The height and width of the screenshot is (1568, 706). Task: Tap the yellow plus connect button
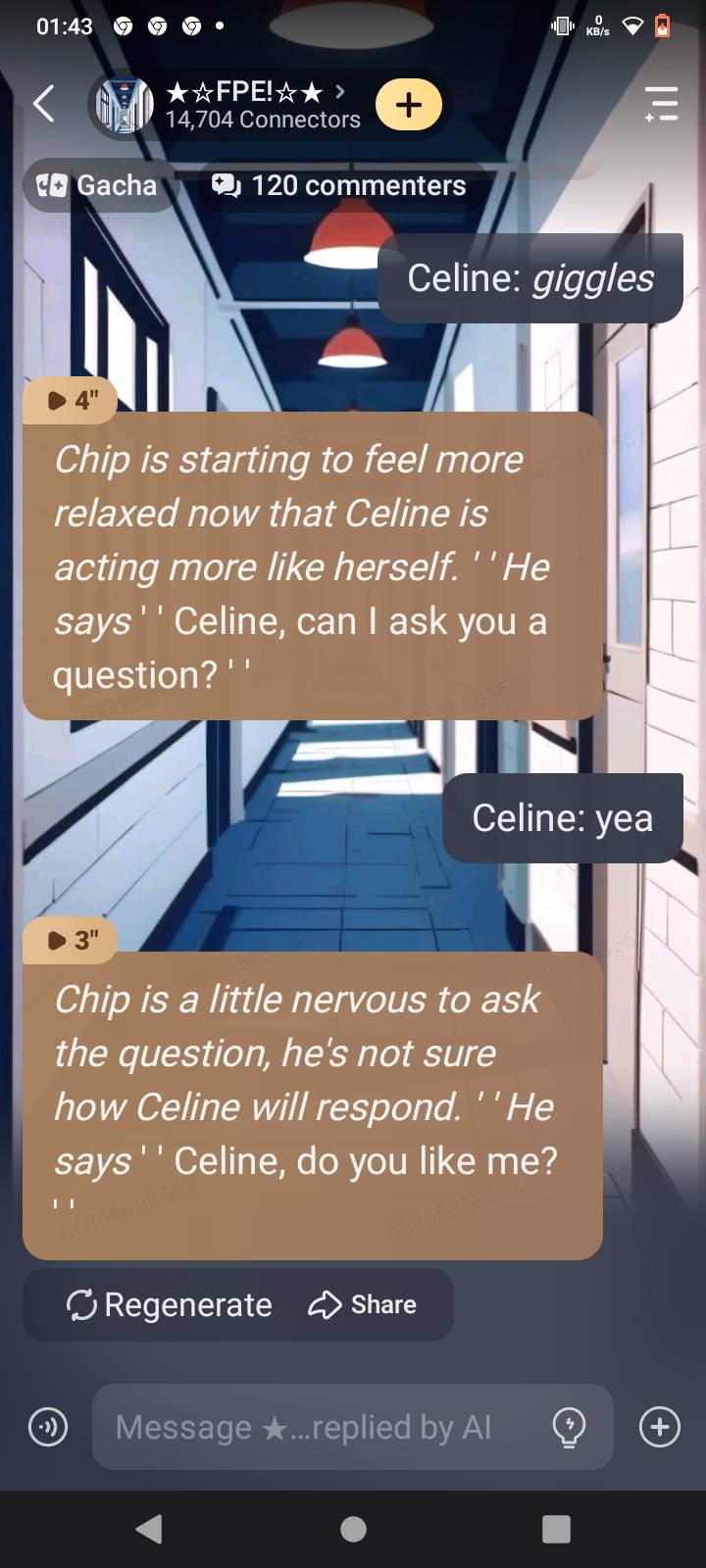click(409, 104)
